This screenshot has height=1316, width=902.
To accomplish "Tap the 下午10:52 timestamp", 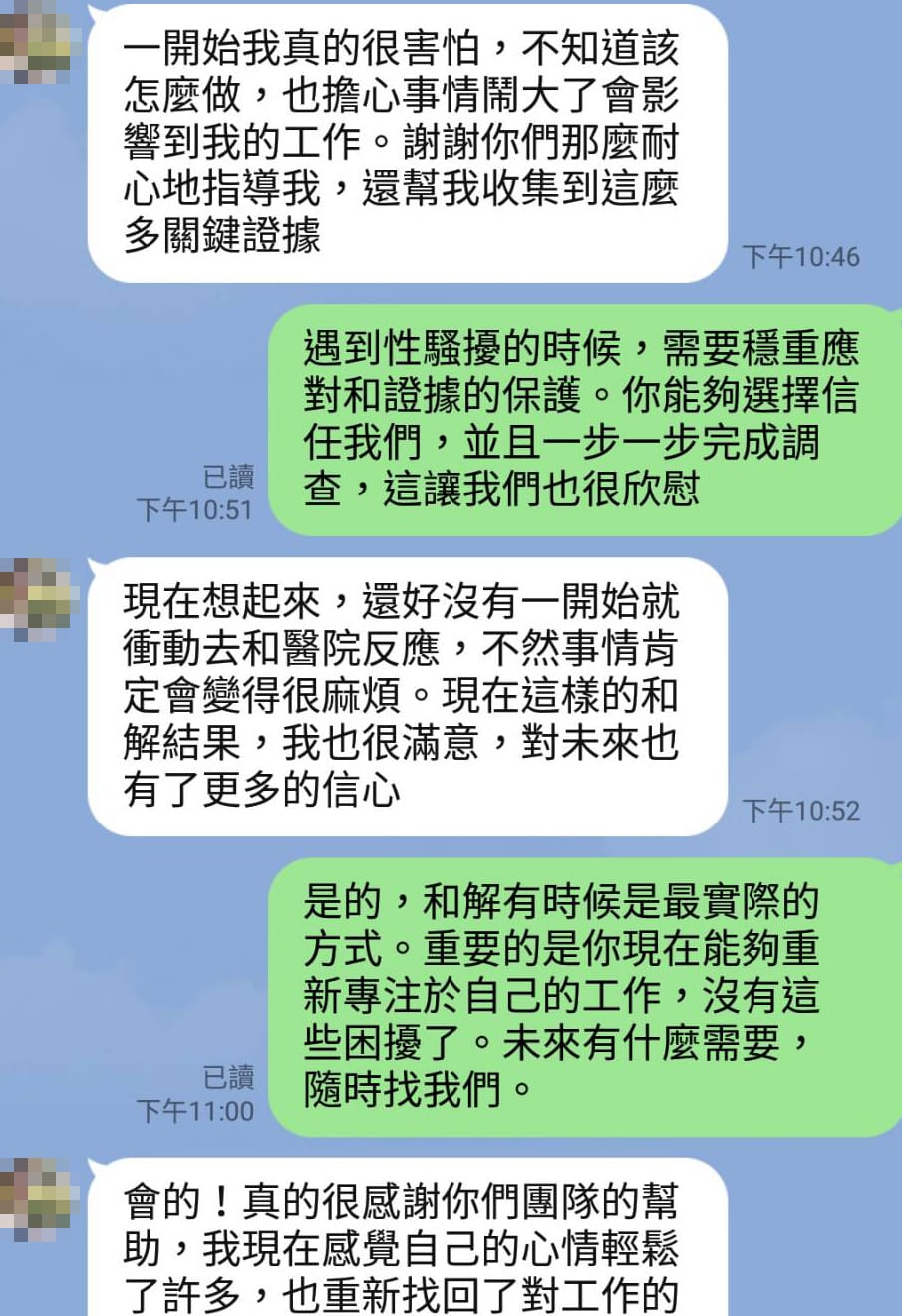I will click(802, 810).
